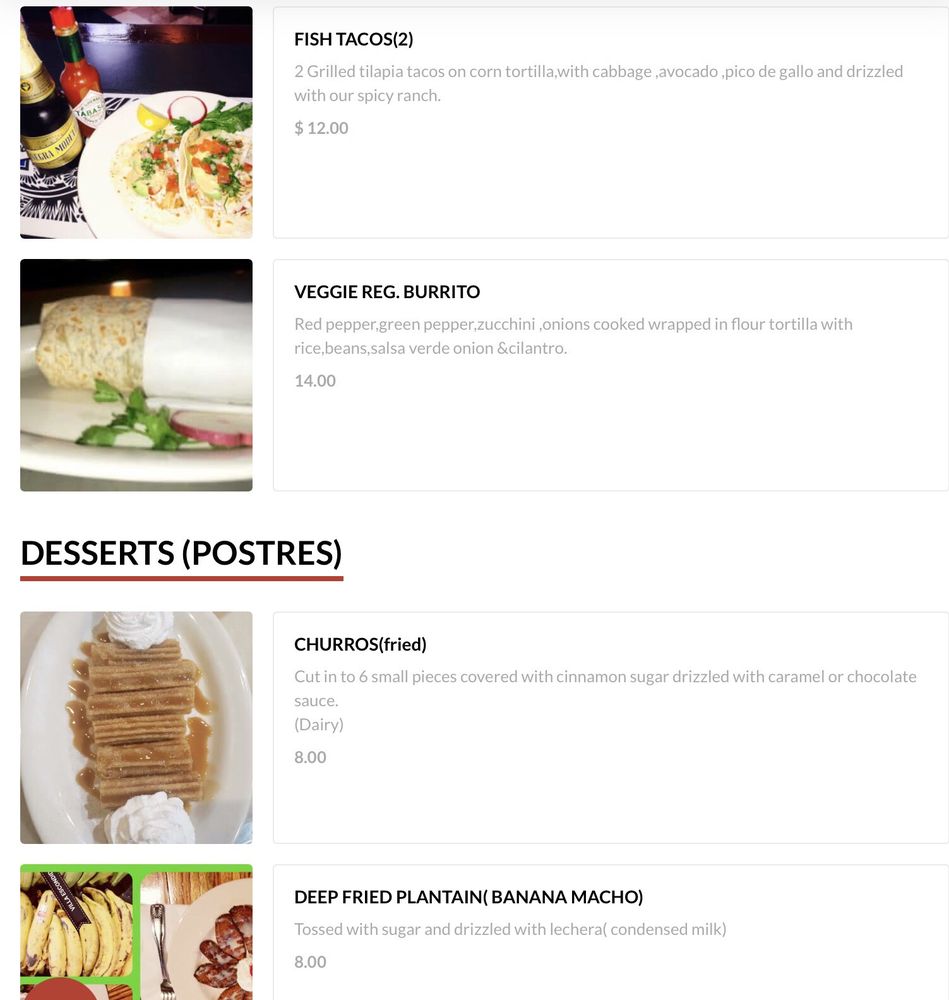Image resolution: width=949 pixels, height=1000 pixels.
Task: Open the Deep Fried Plantain dessert card
Action: (x=611, y=932)
